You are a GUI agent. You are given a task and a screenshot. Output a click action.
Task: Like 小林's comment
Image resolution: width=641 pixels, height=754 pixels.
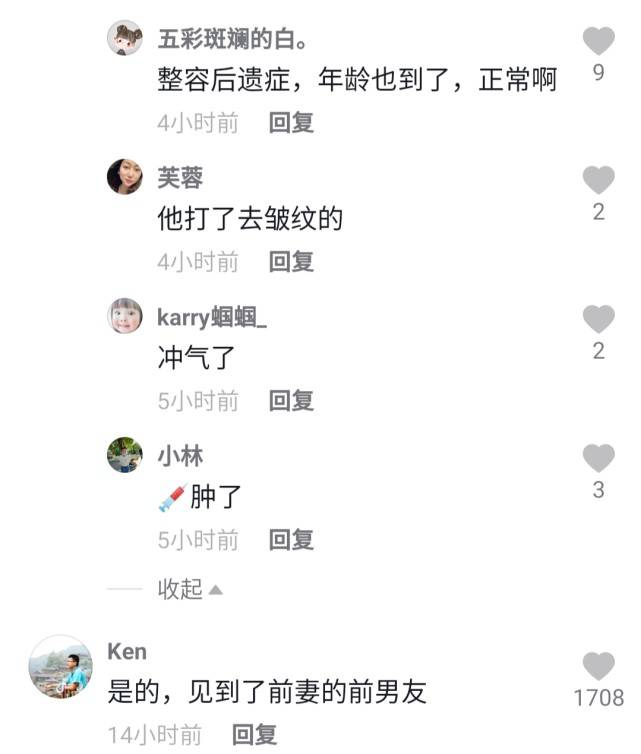(x=598, y=458)
